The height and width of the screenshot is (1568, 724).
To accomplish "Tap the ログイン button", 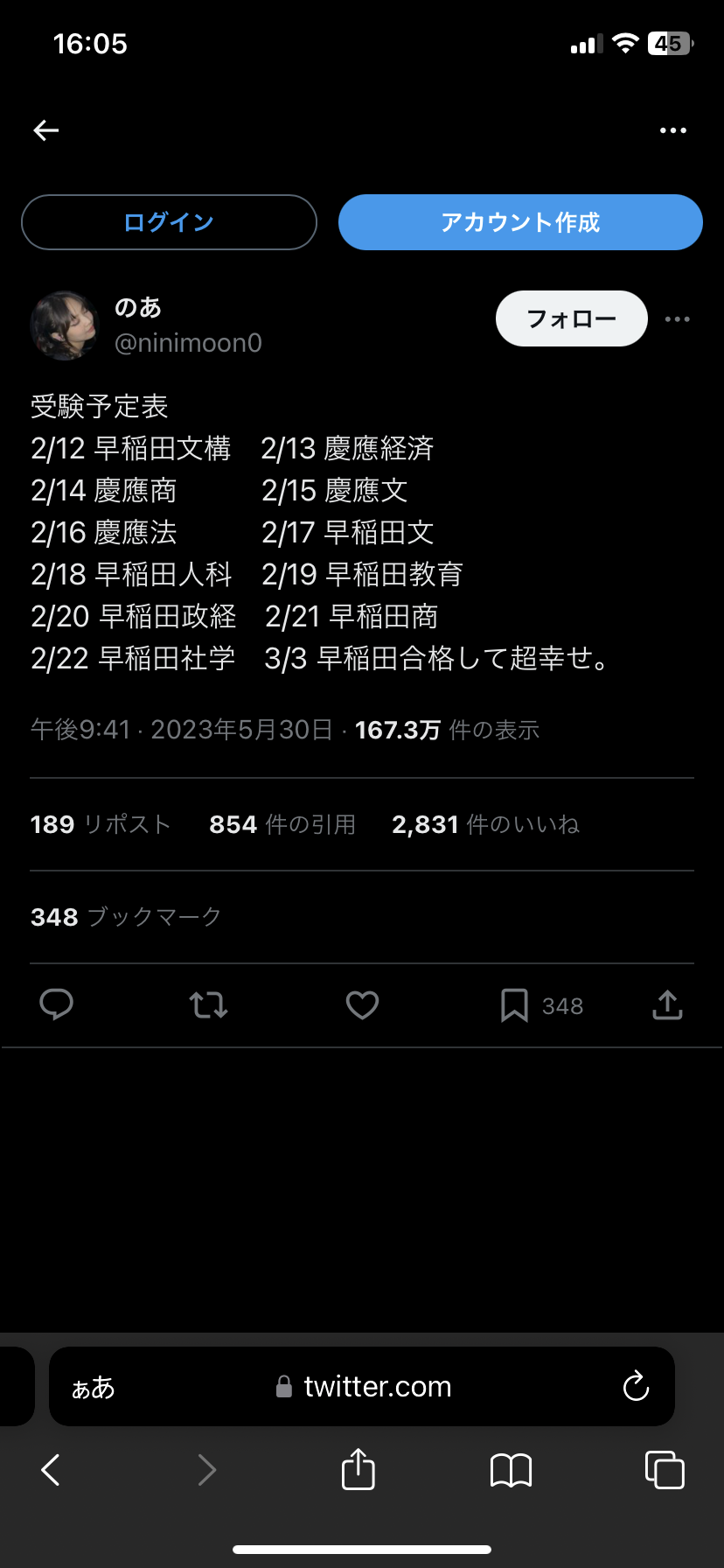I will (169, 222).
